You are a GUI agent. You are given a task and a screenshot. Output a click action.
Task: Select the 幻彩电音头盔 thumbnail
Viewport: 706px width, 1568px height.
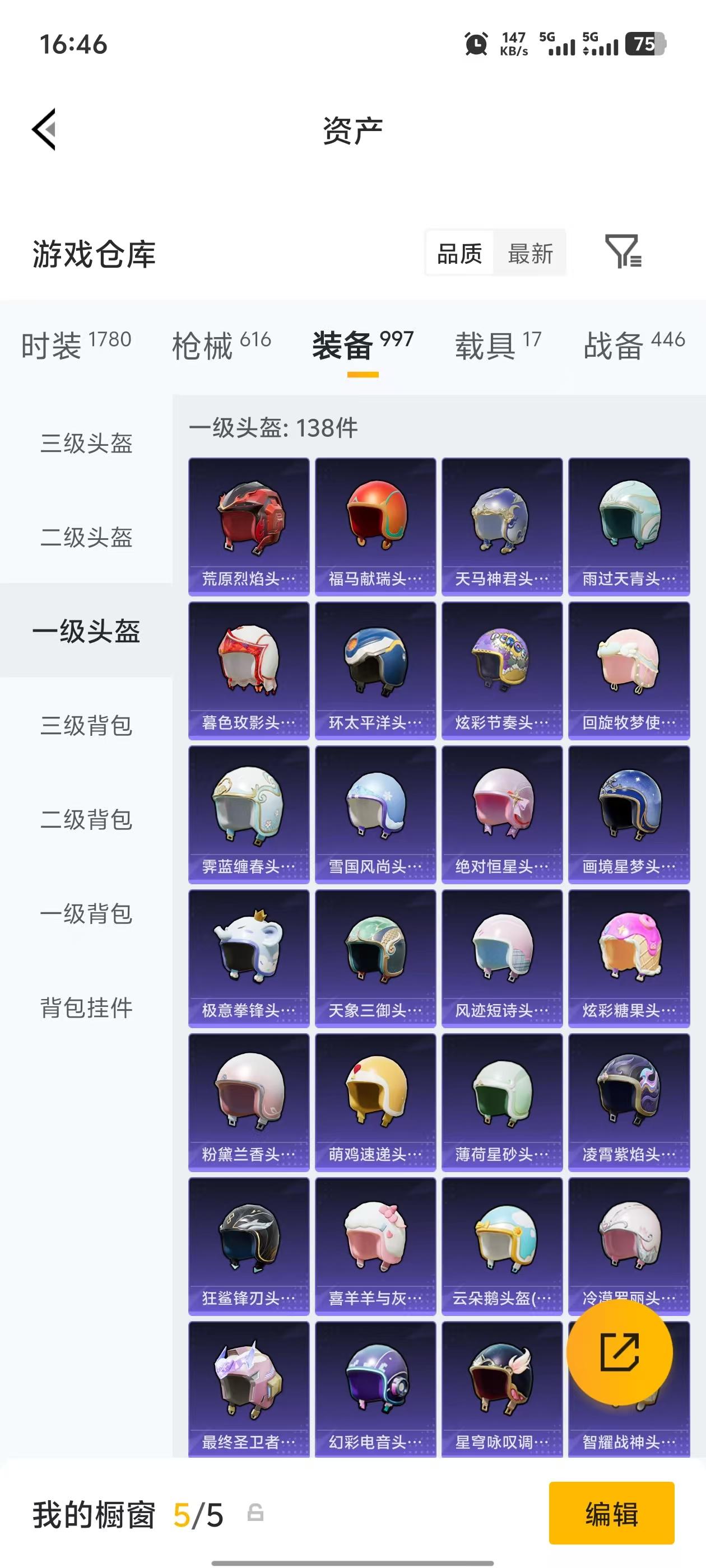click(376, 1388)
